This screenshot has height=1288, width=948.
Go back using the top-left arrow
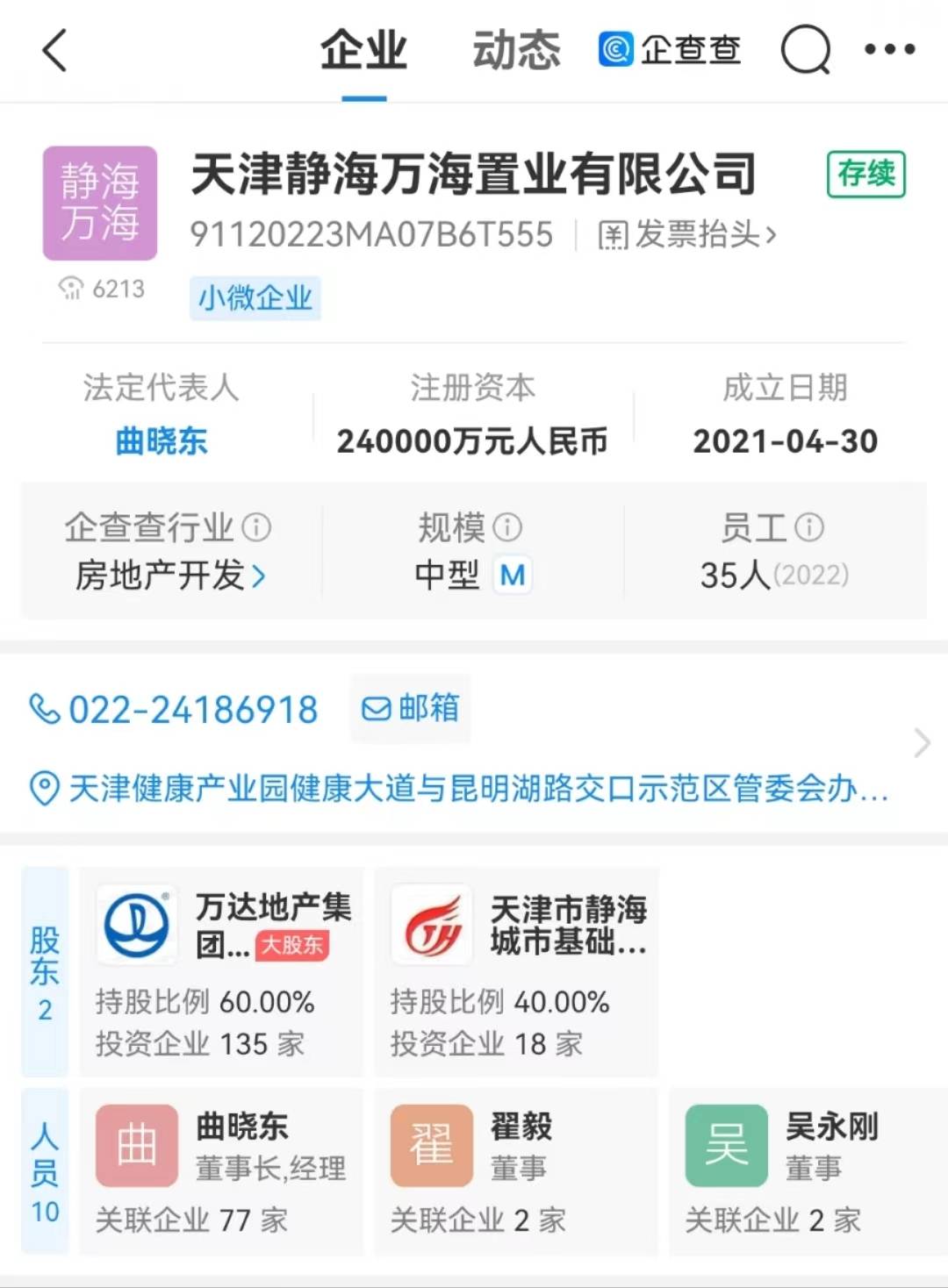[x=54, y=50]
